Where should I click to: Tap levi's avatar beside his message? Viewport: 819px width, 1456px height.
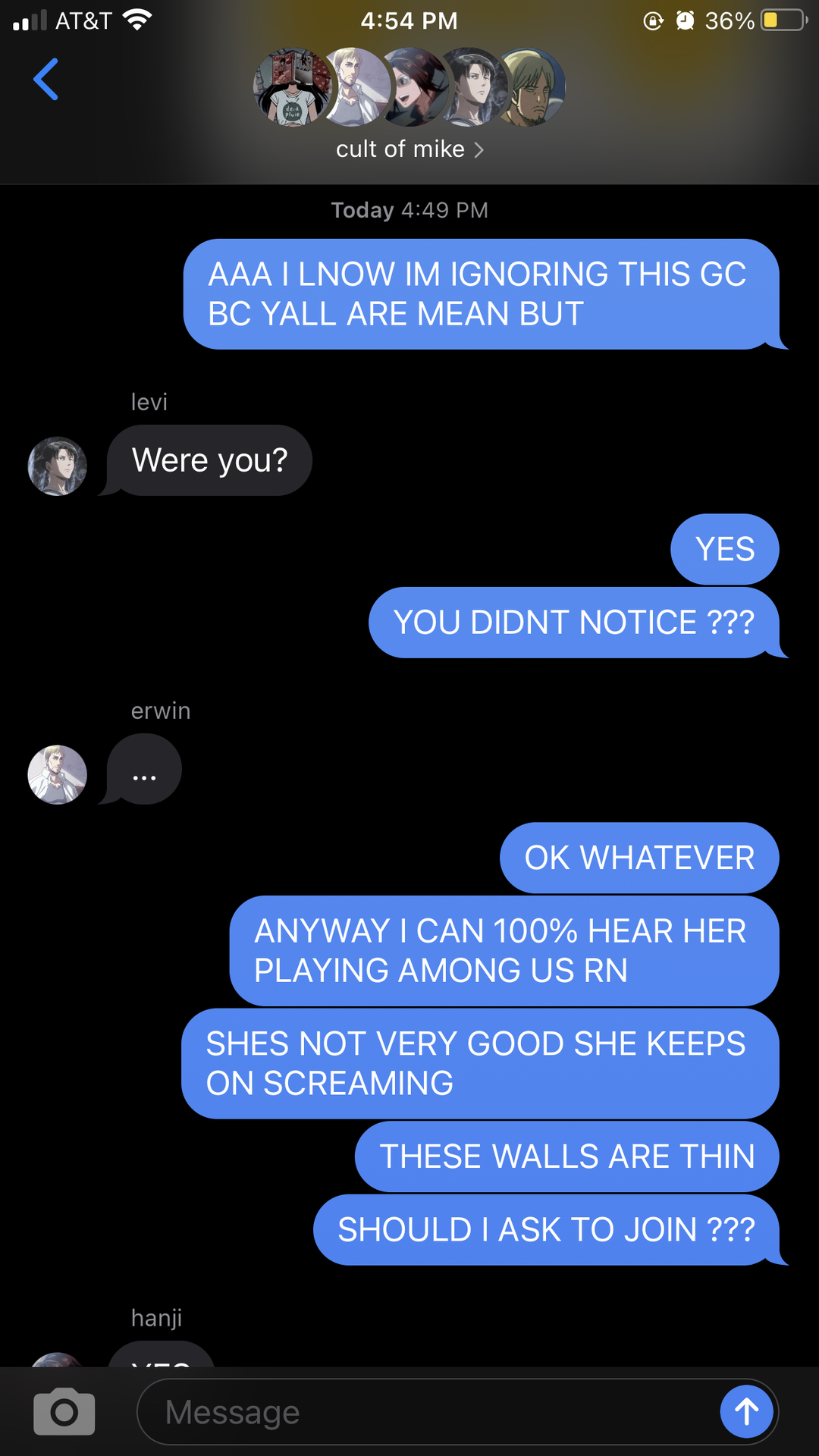click(x=58, y=466)
